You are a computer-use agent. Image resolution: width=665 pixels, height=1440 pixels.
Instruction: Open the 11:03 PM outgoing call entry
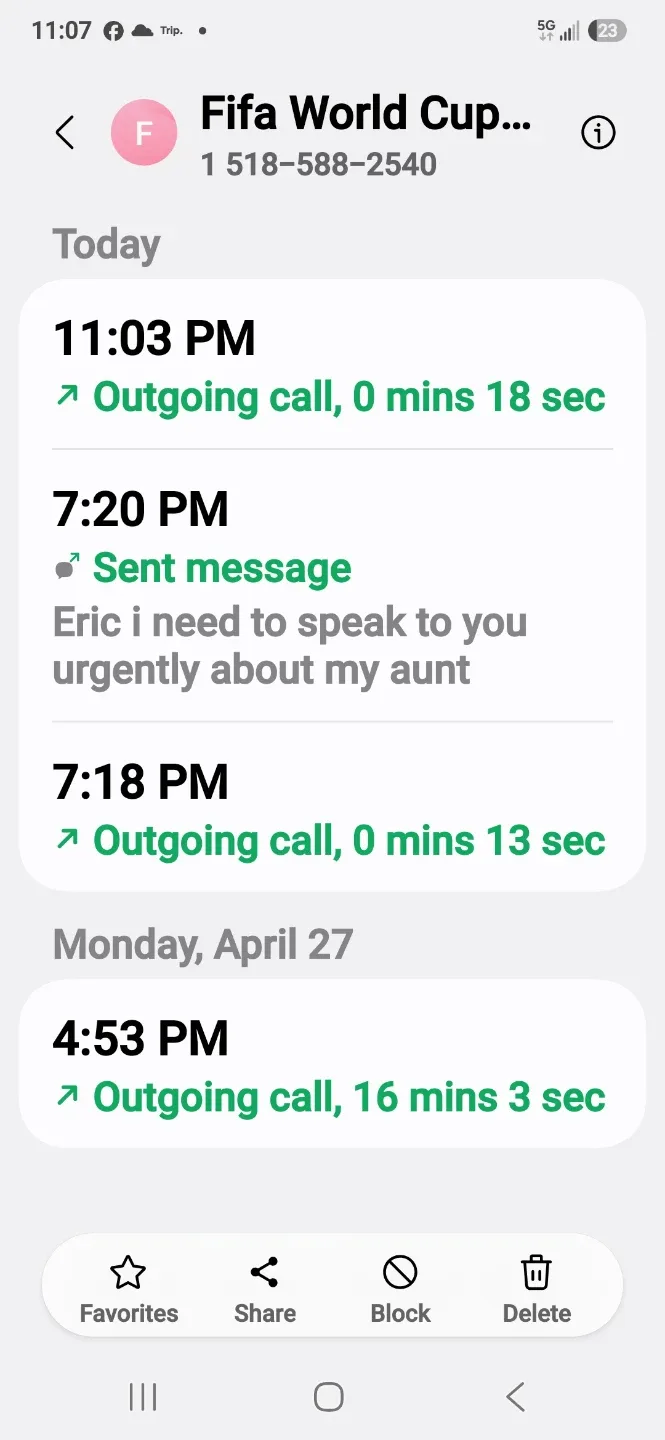332,365
